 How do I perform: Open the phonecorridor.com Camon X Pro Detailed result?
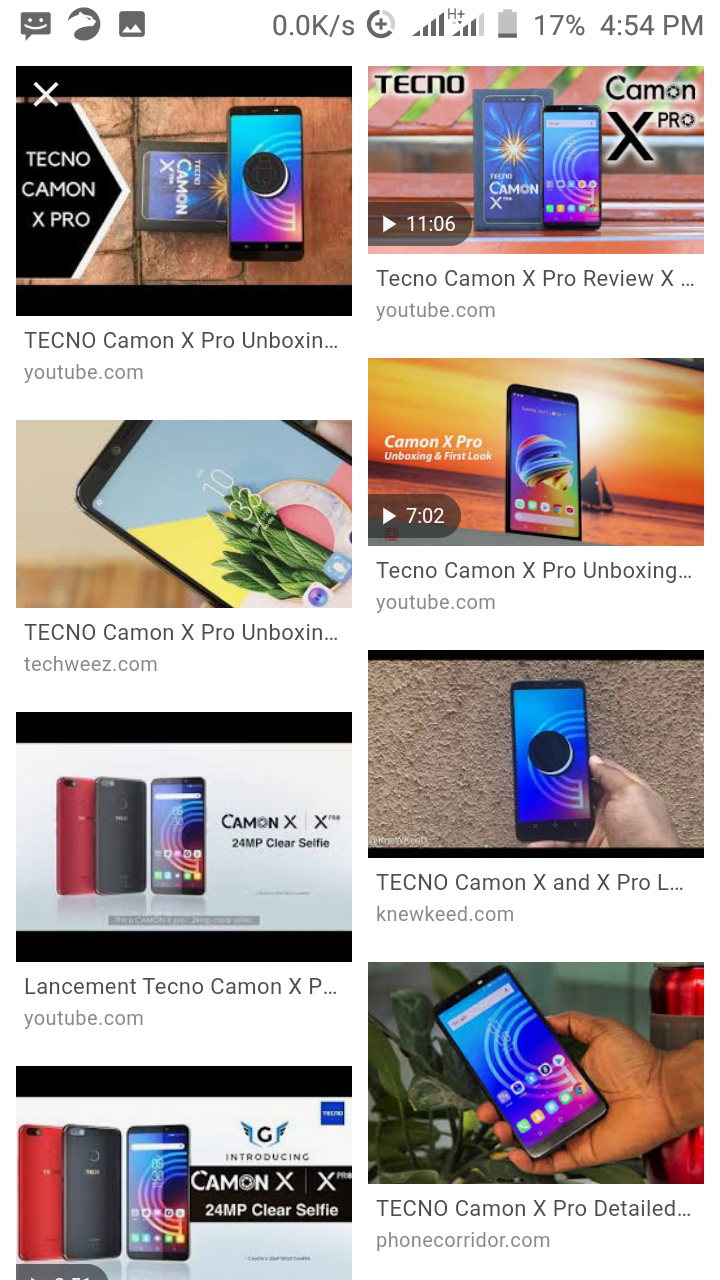click(535, 1072)
